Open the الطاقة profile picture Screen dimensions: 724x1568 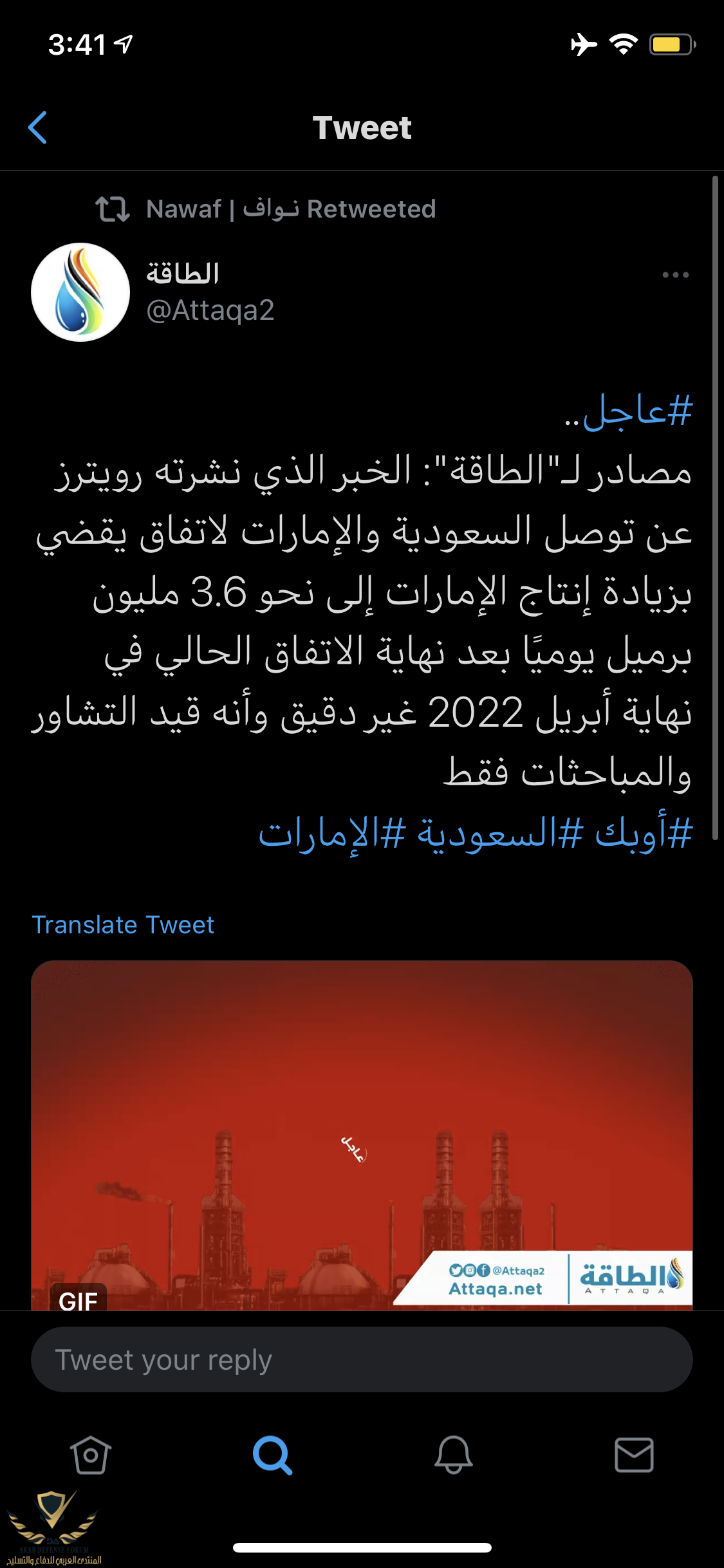(80, 292)
